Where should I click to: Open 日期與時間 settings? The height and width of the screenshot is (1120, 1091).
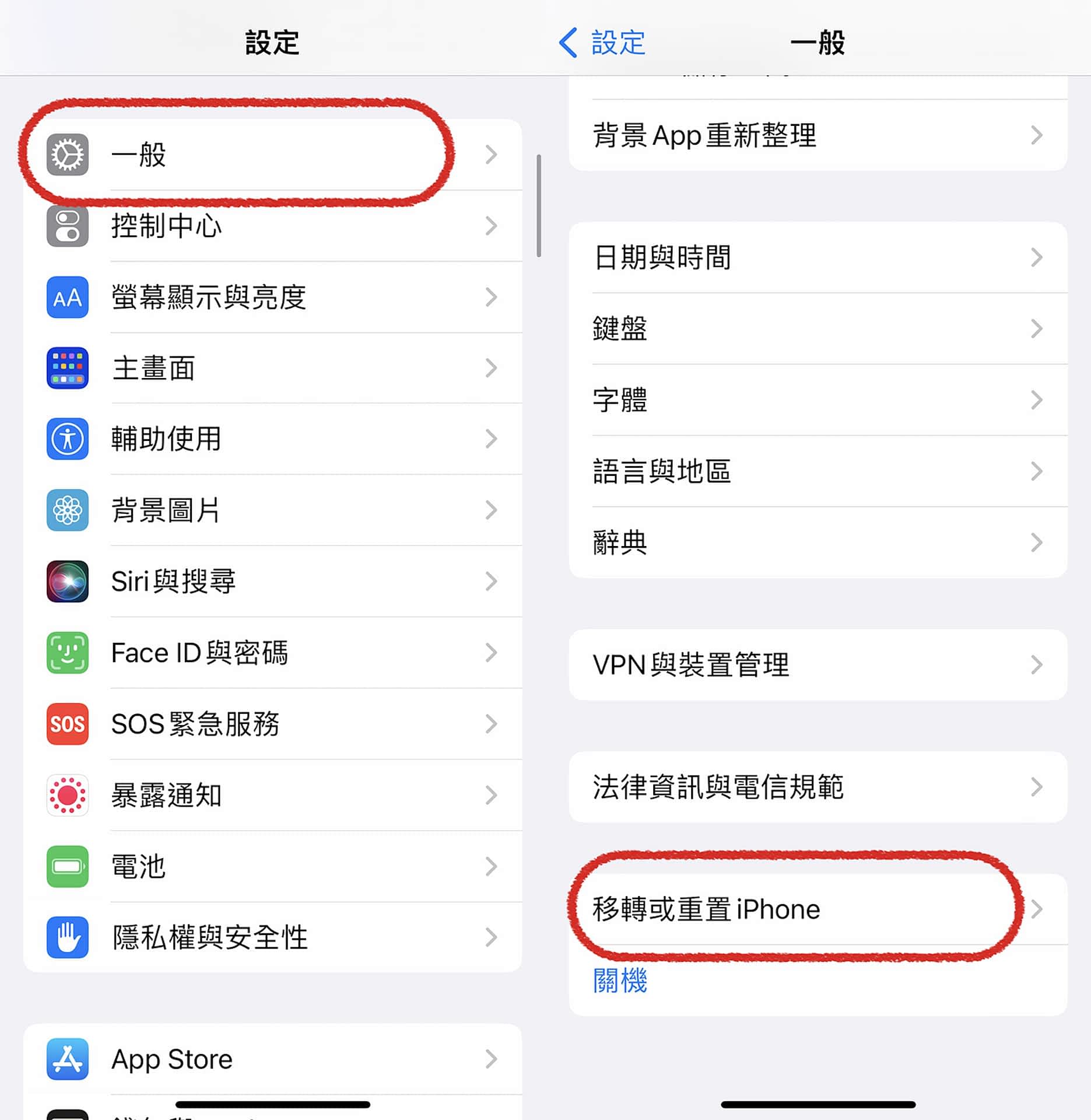[x=816, y=257]
